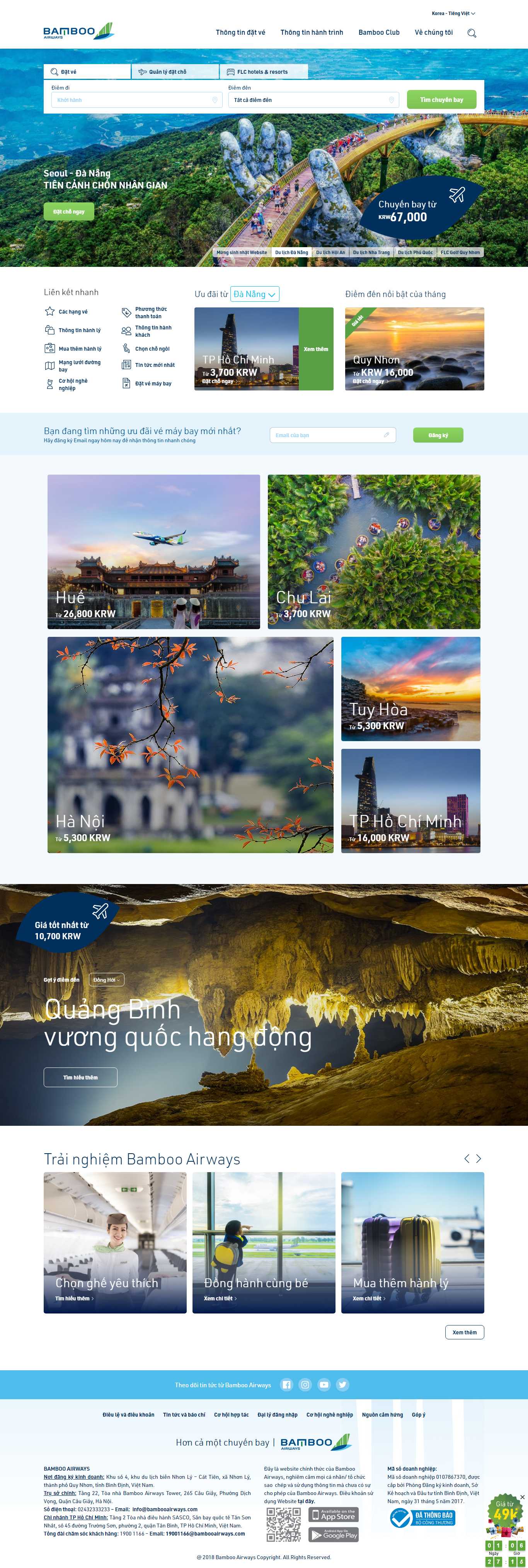Open Mua thêm hành lý quick link
Image resolution: width=528 pixels, height=1568 pixels.
click(x=80, y=349)
